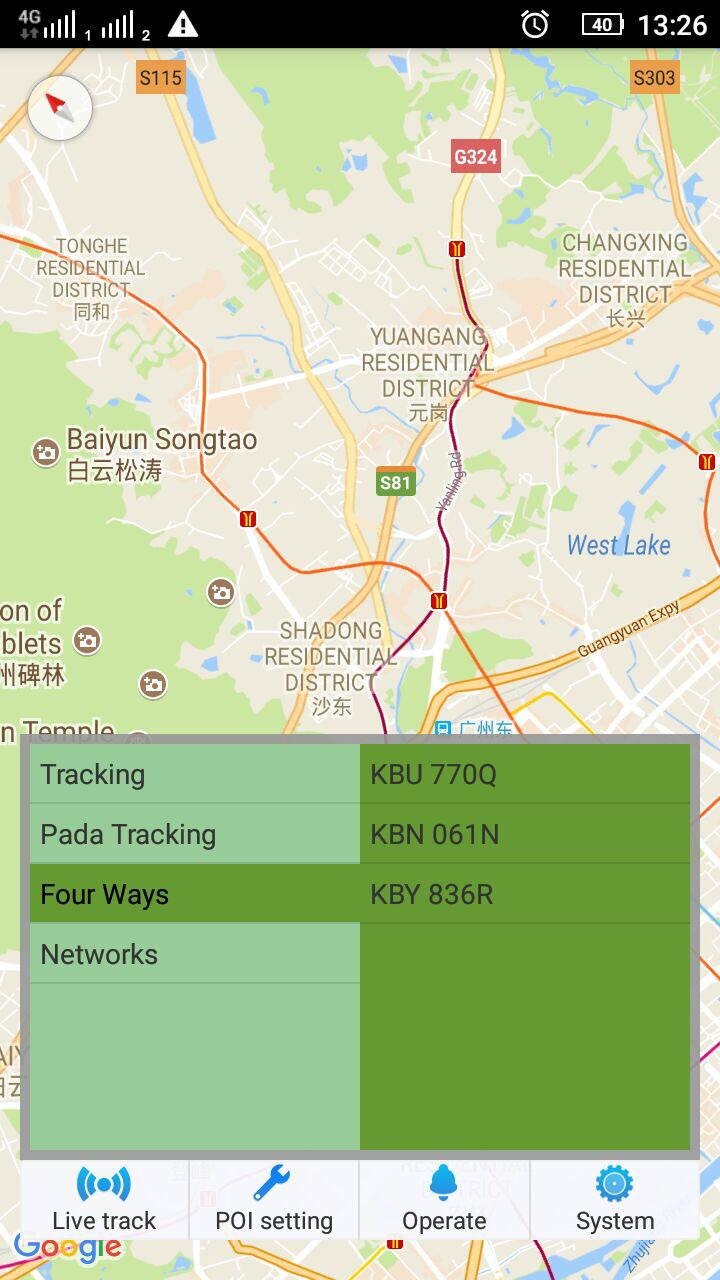Viewport: 720px width, 1280px height.
Task: Select the Four Ways group
Action: (x=194, y=894)
